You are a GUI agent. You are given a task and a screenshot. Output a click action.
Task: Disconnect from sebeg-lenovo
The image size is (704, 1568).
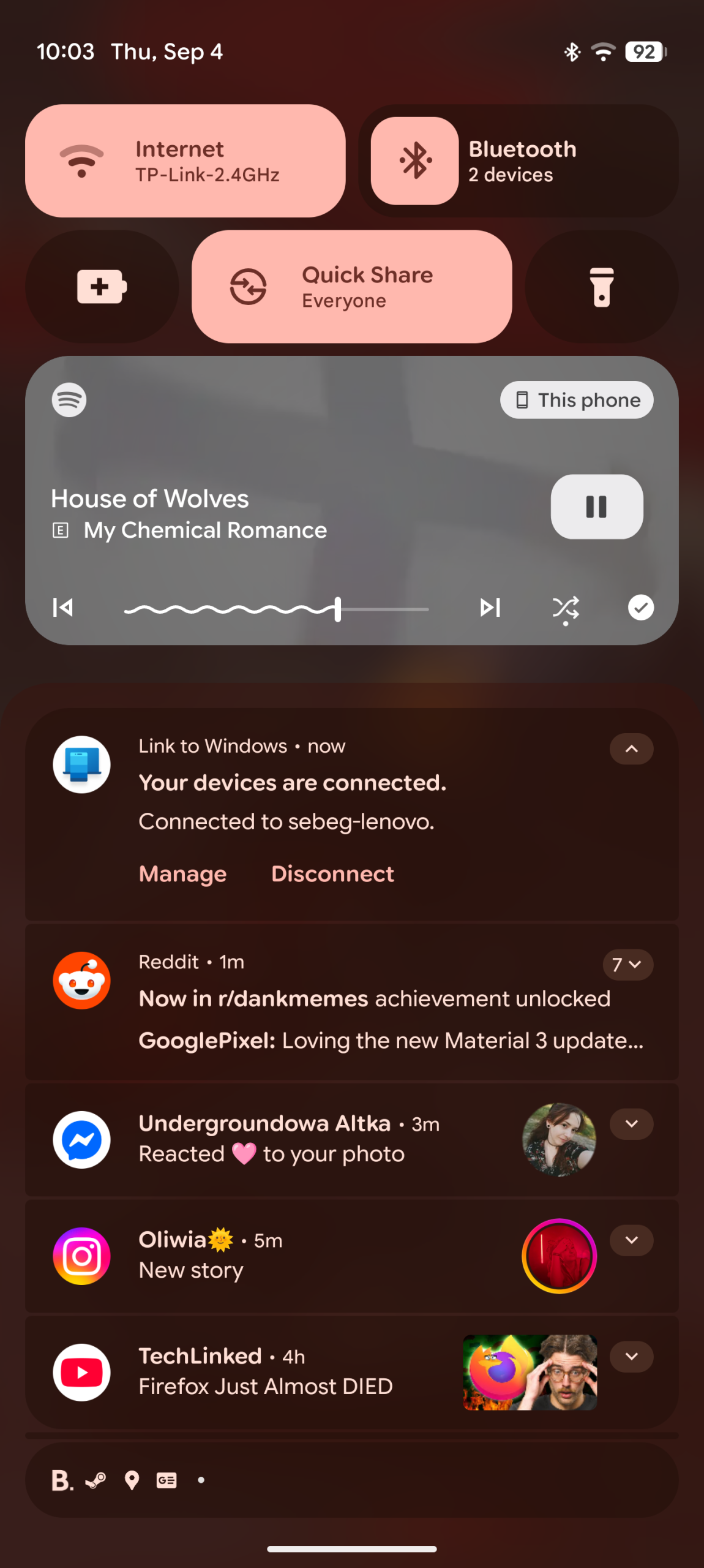click(332, 873)
